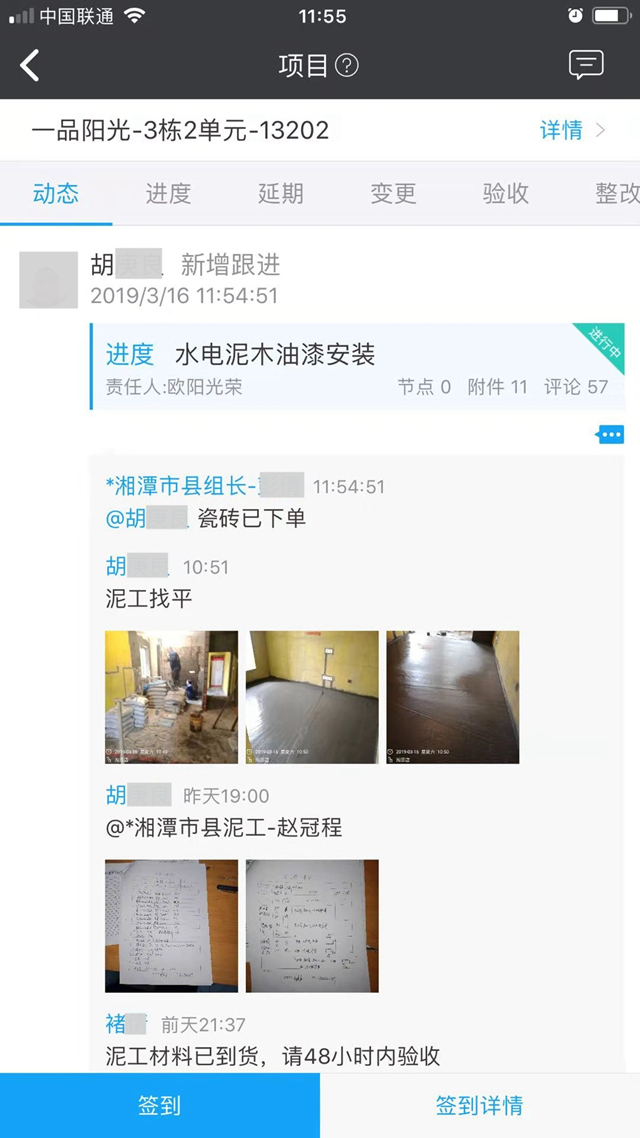Go back using the top-left arrow
The image size is (640, 1138).
[x=30, y=66]
